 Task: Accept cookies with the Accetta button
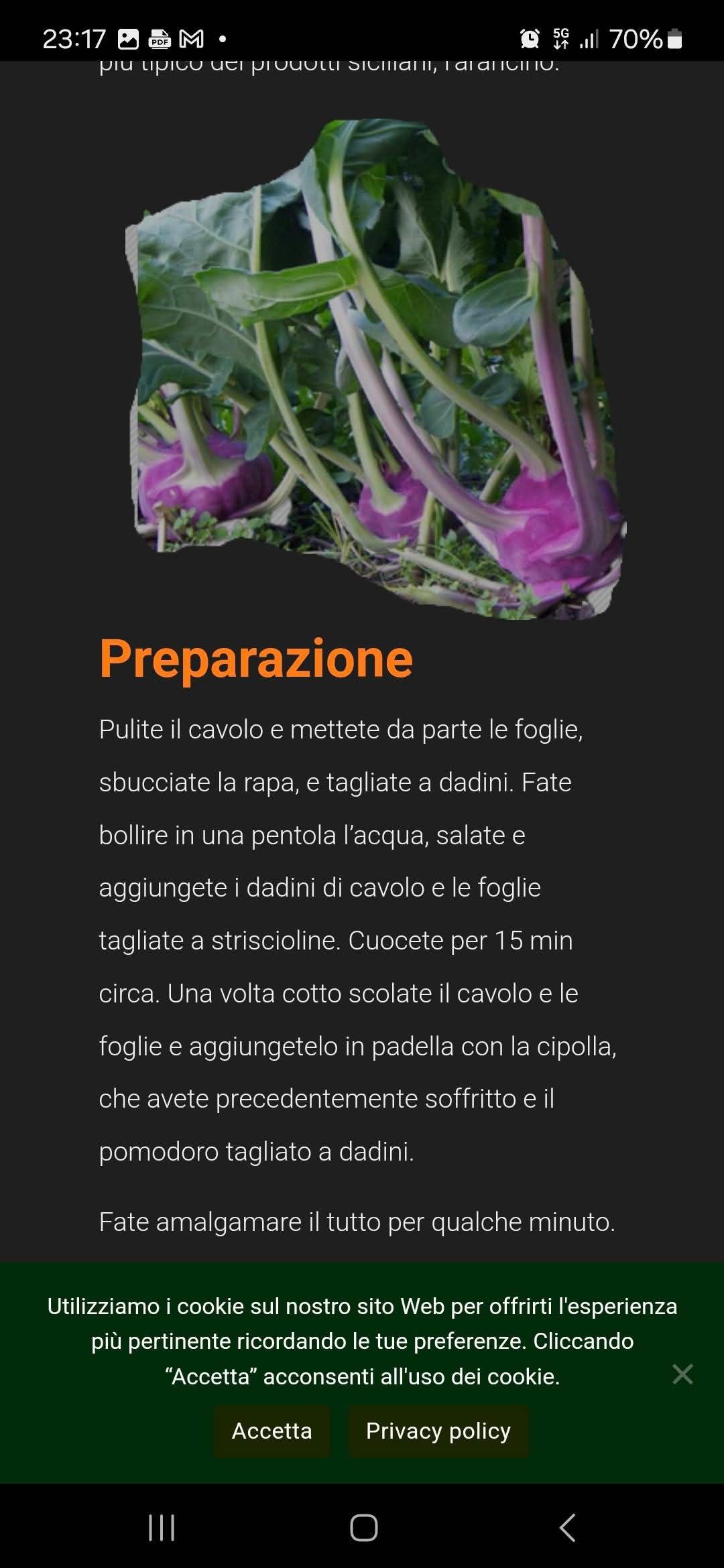pos(271,1431)
